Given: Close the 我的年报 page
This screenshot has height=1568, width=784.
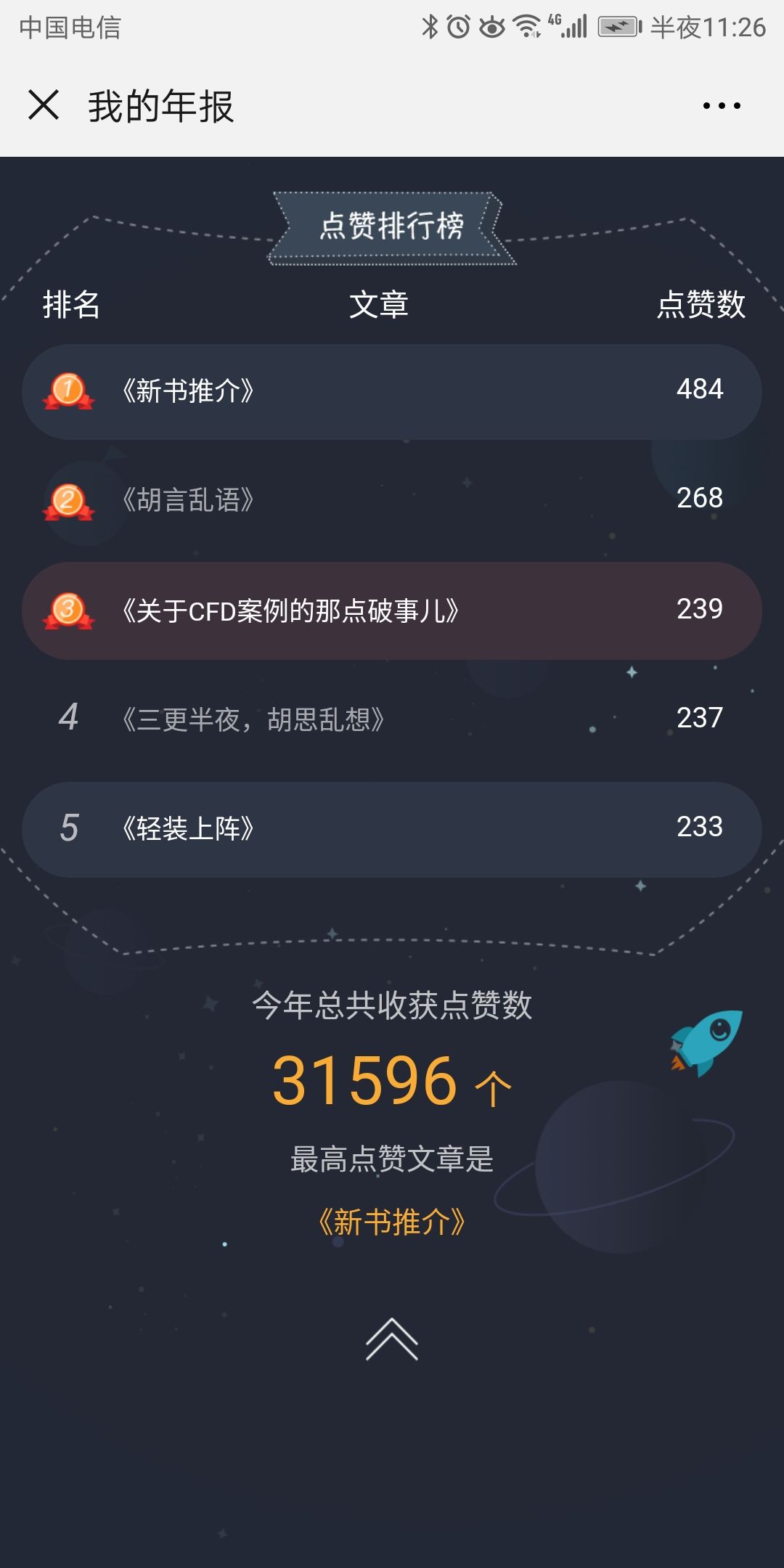Looking at the screenshot, I should 44,105.
